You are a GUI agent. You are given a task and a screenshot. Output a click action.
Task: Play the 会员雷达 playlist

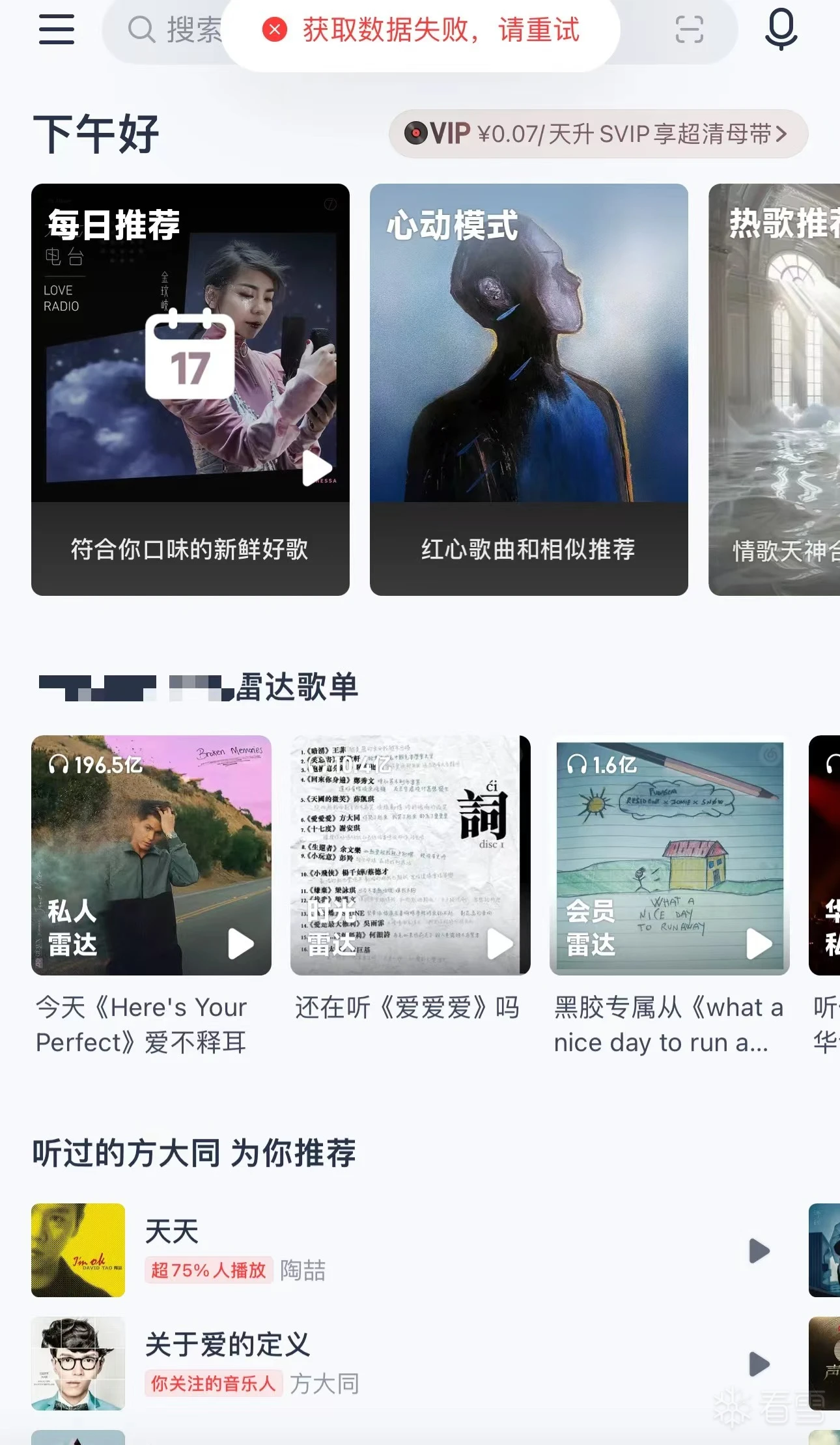tap(759, 944)
